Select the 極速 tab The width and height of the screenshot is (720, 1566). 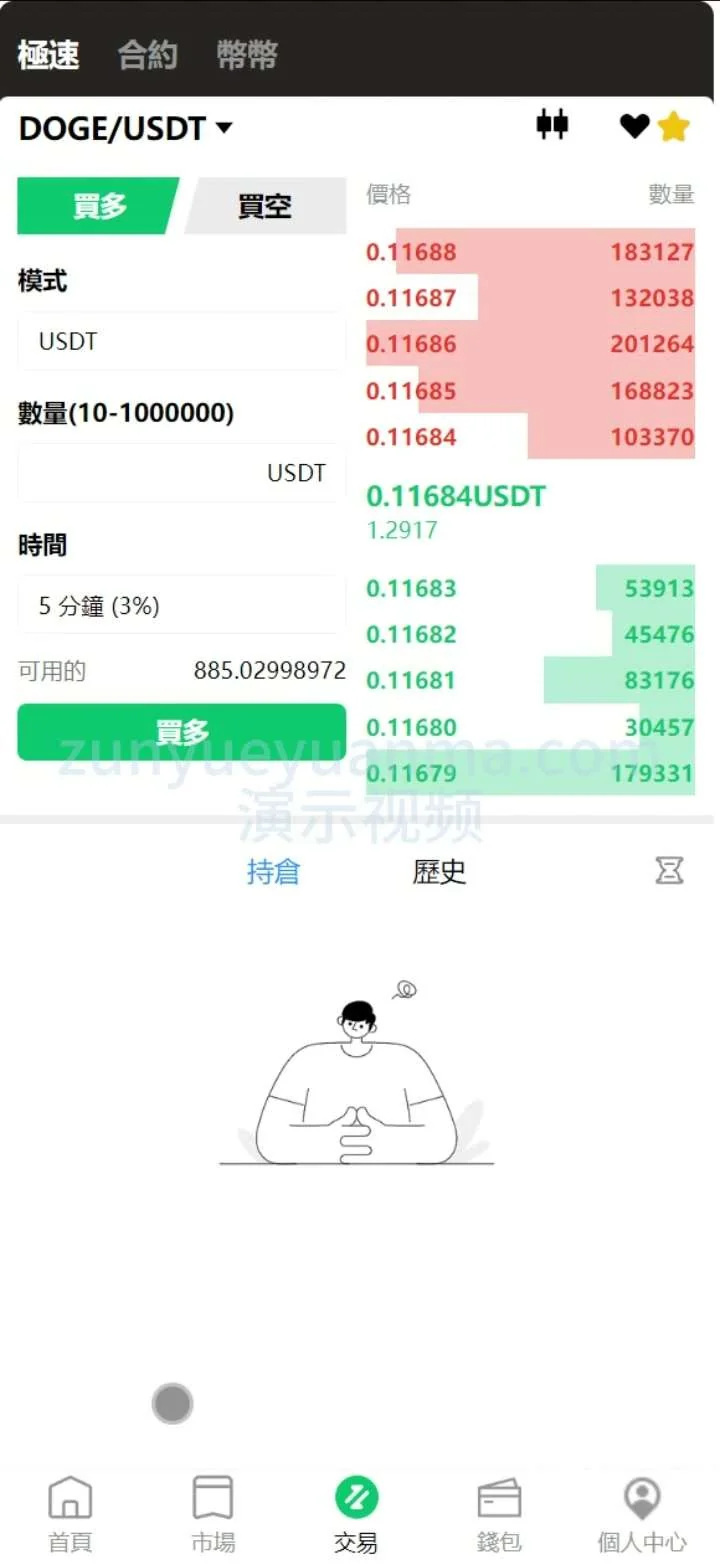(x=48, y=55)
